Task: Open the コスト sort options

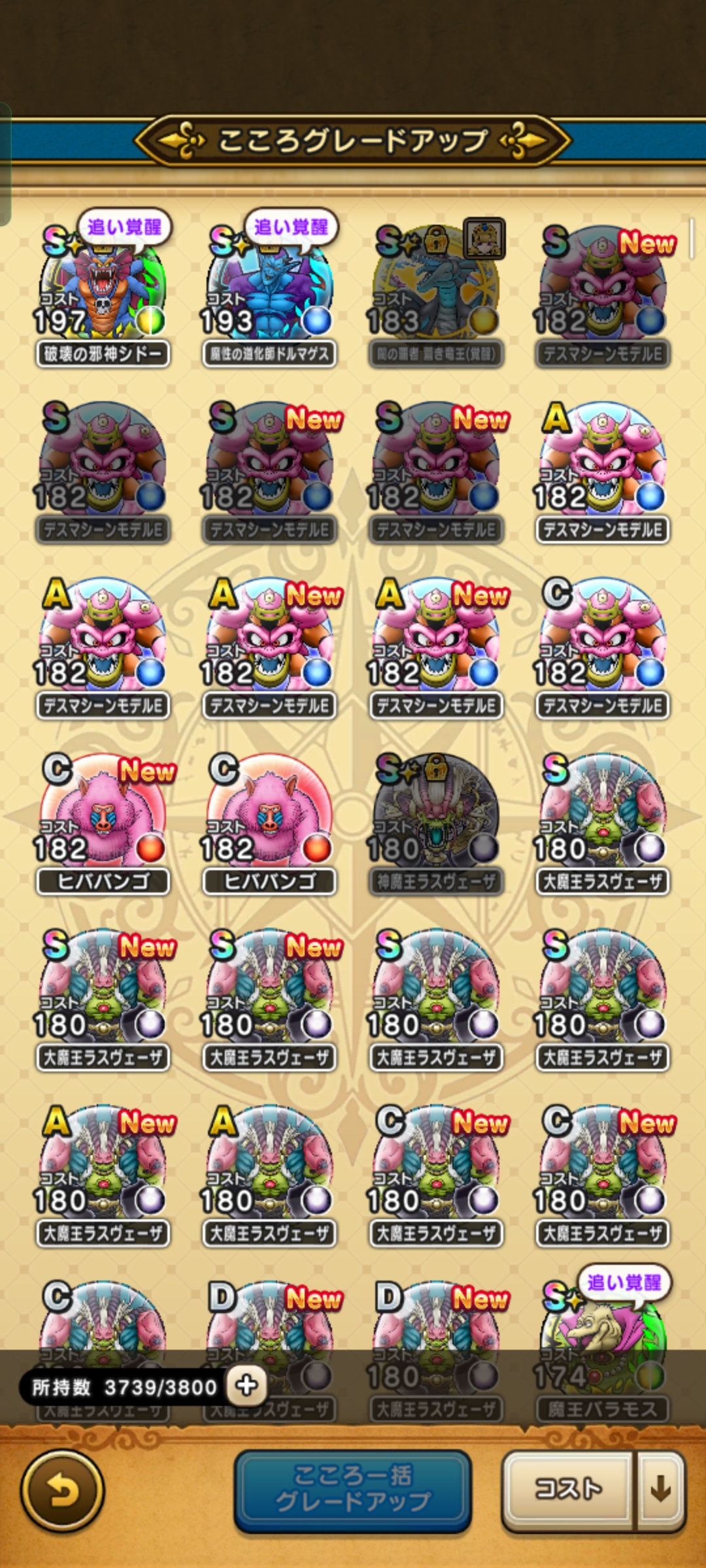Action: tap(567, 1490)
